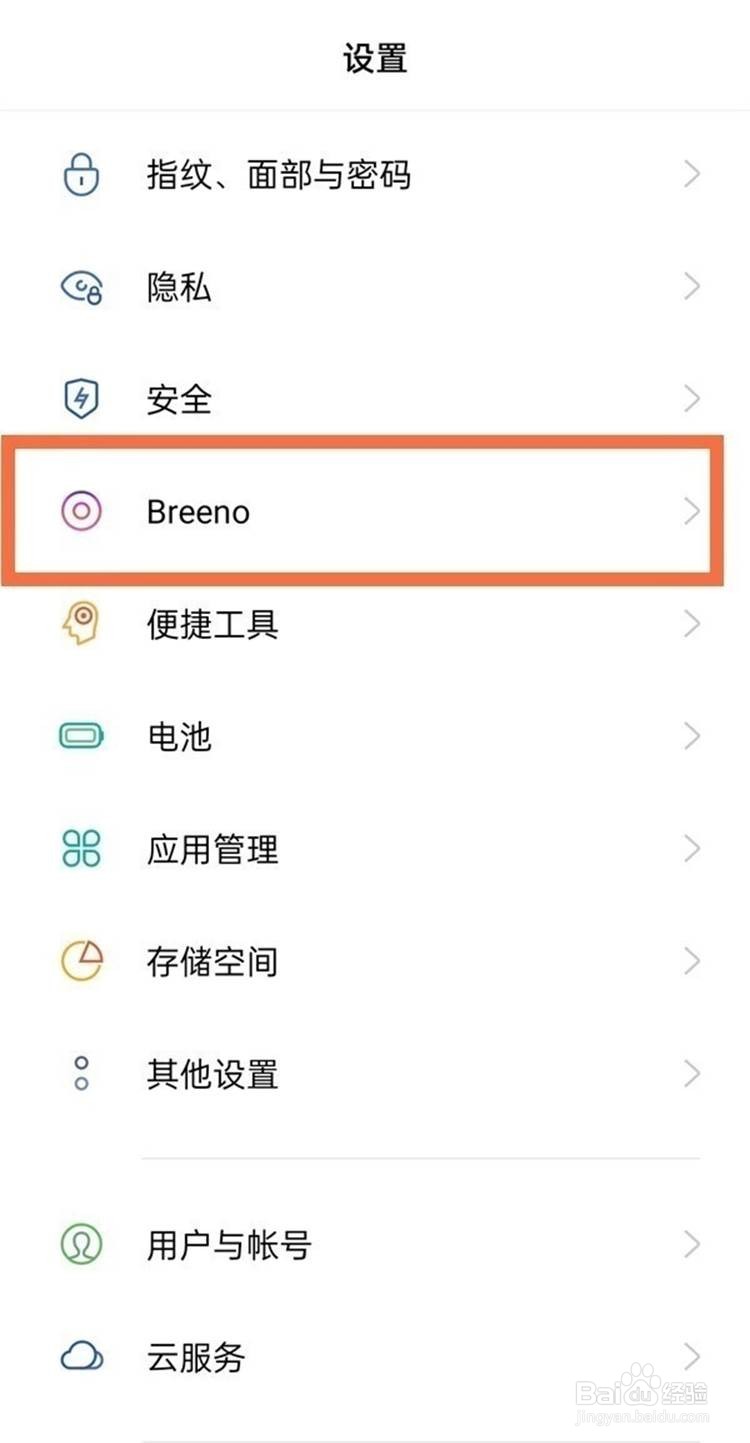The image size is (750, 1443).
Task: Tap the fingerprint lock icon for 指纹、面部与密码
Action: pyautogui.click(x=81, y=174)
